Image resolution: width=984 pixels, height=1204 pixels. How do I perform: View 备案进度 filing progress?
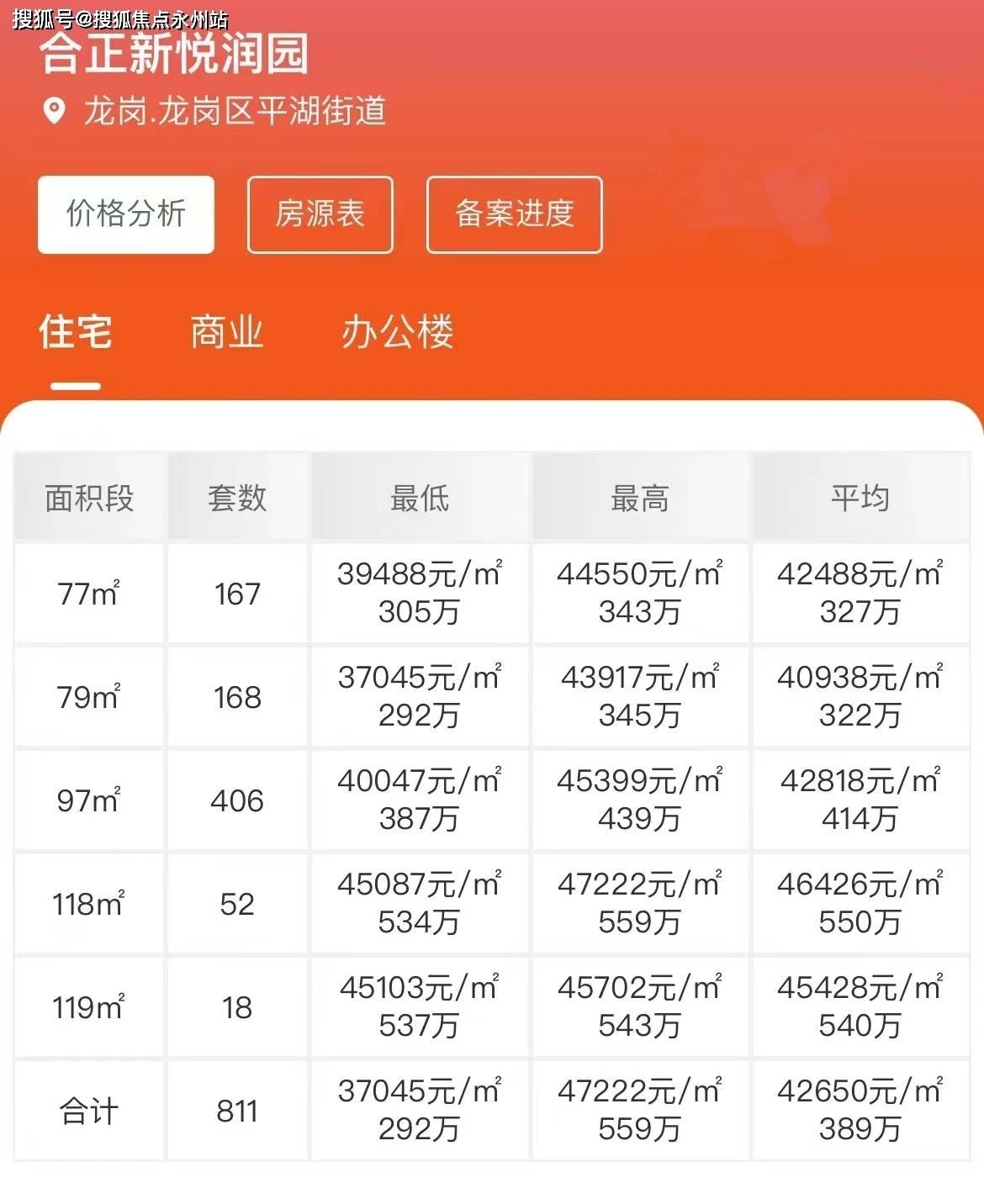(x=515, y=214)
